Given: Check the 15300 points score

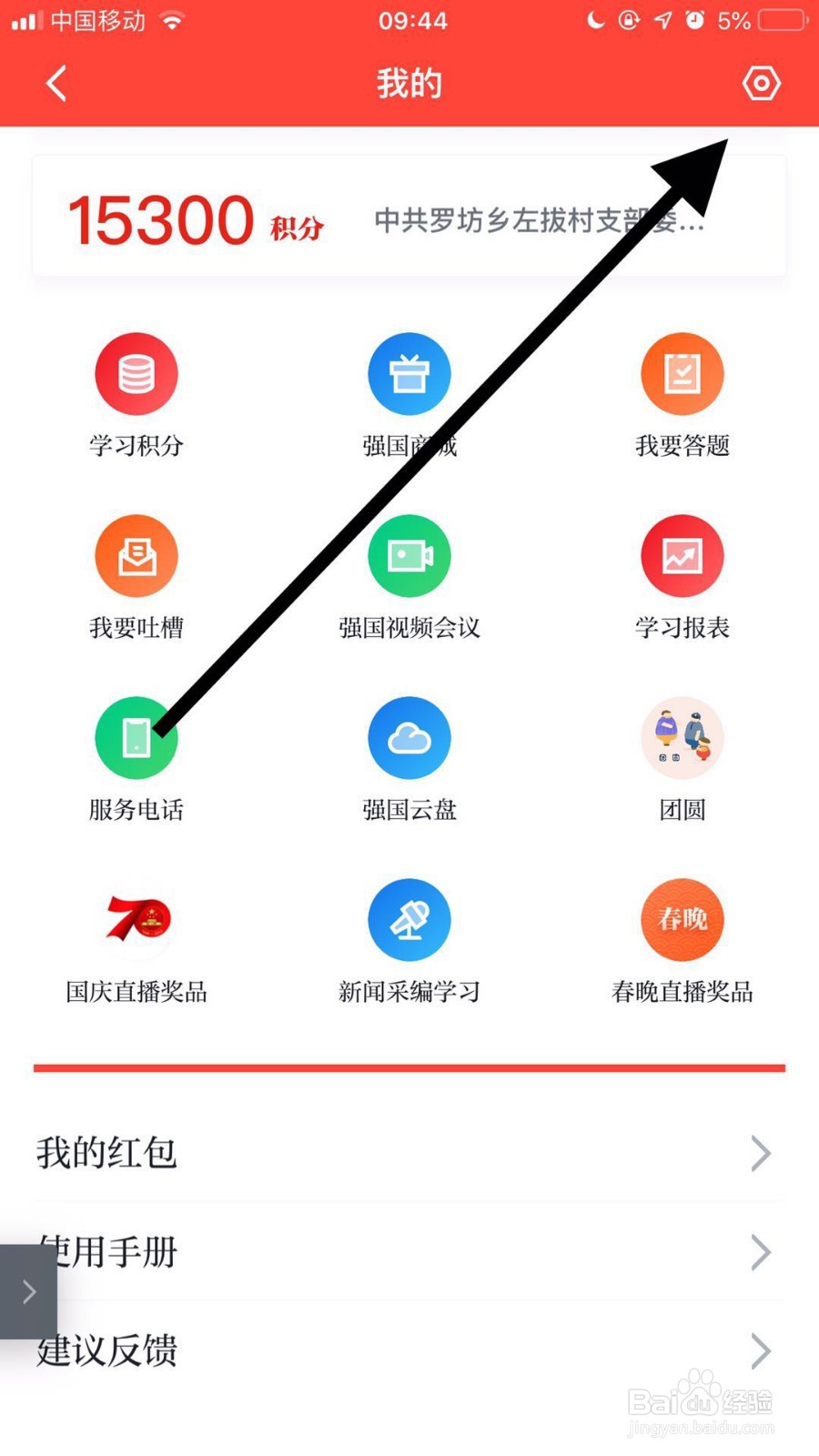Looking at the screenshot, I should [x=162, y=218].
